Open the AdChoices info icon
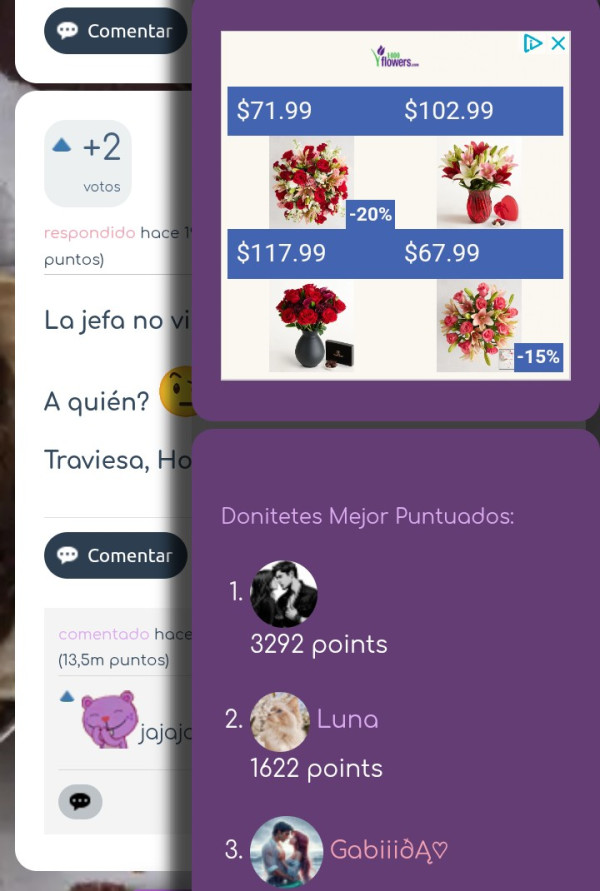Screen dimensions: 600x891 533,43
